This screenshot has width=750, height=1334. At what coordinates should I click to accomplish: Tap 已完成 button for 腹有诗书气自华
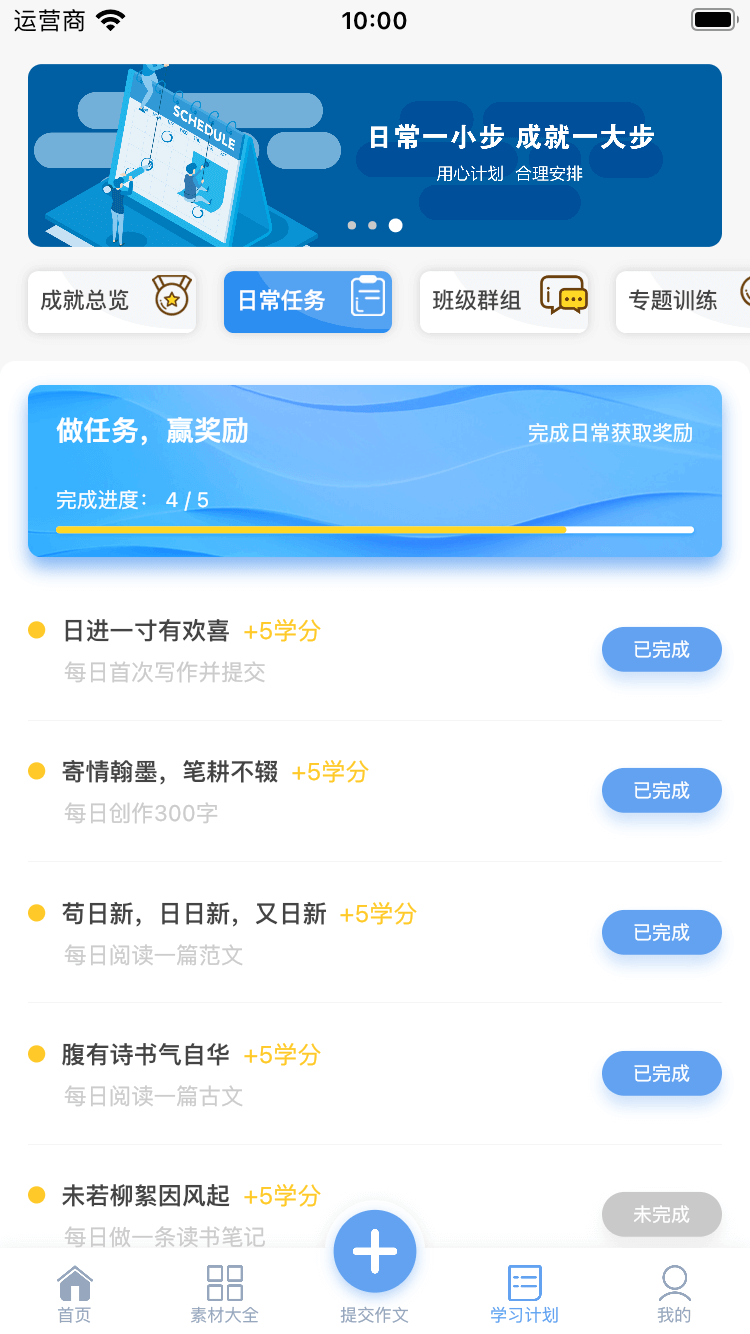(661, 1074)
